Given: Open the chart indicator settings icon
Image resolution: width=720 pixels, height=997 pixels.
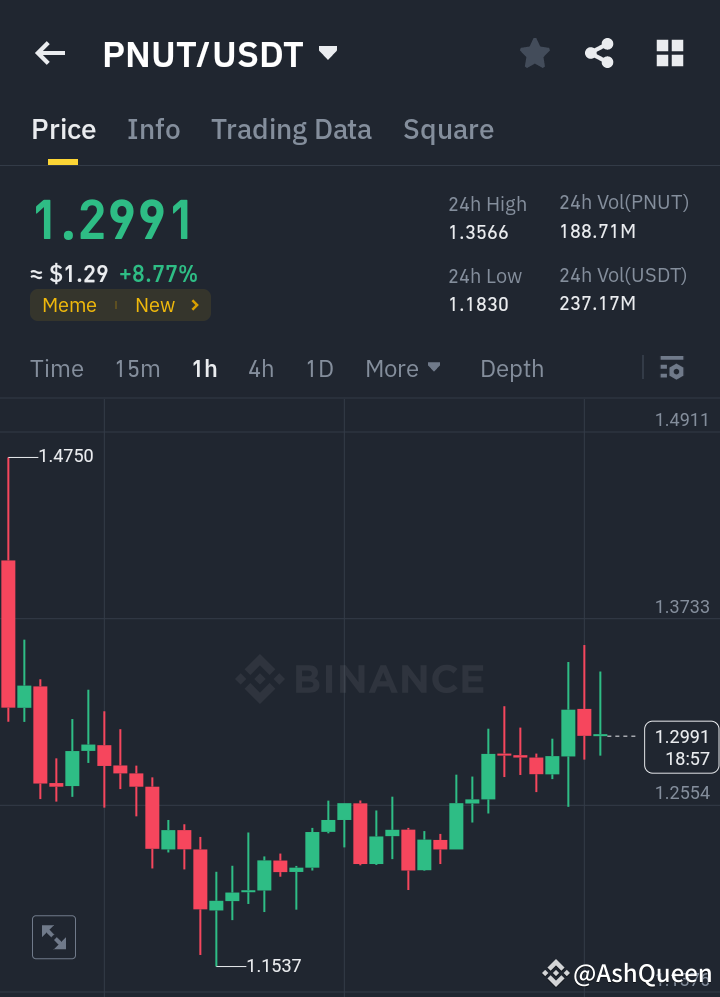Looking at the screenshot, I should coord(671,368).
